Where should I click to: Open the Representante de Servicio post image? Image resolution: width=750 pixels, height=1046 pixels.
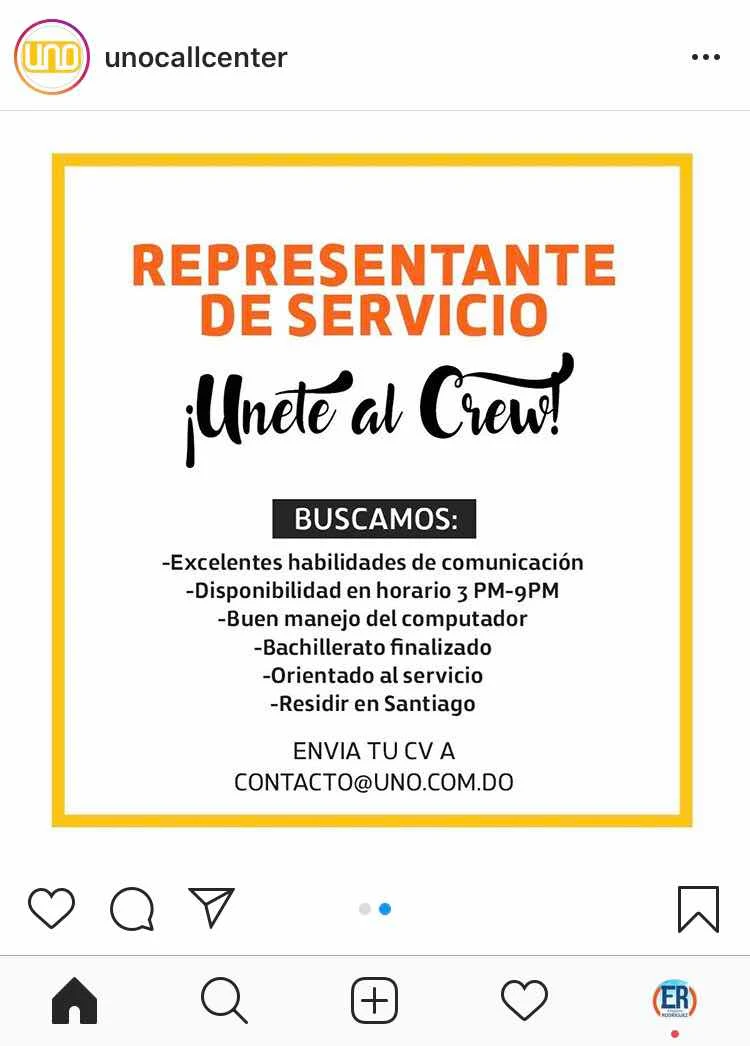[372, 490]
